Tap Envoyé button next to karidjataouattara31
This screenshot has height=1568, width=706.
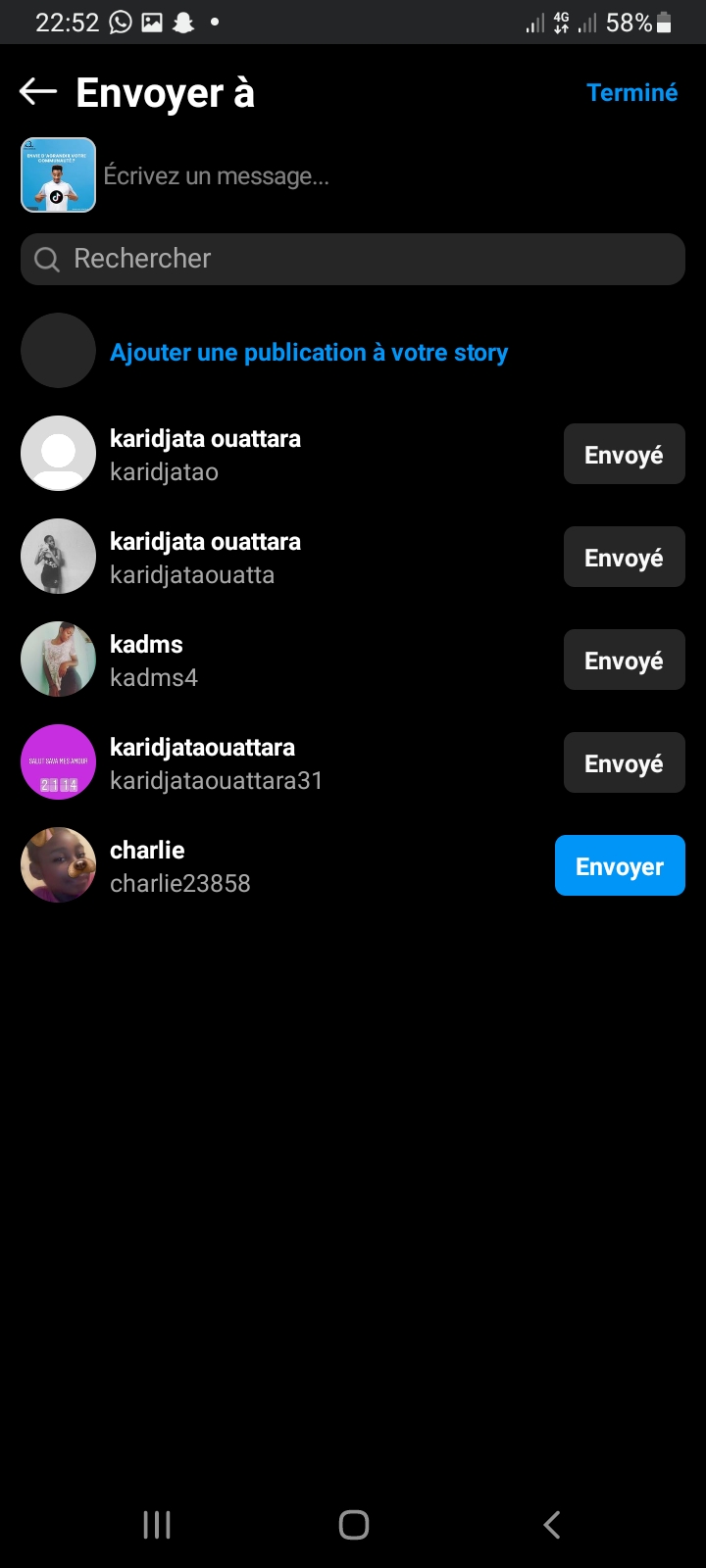[624, 763]
